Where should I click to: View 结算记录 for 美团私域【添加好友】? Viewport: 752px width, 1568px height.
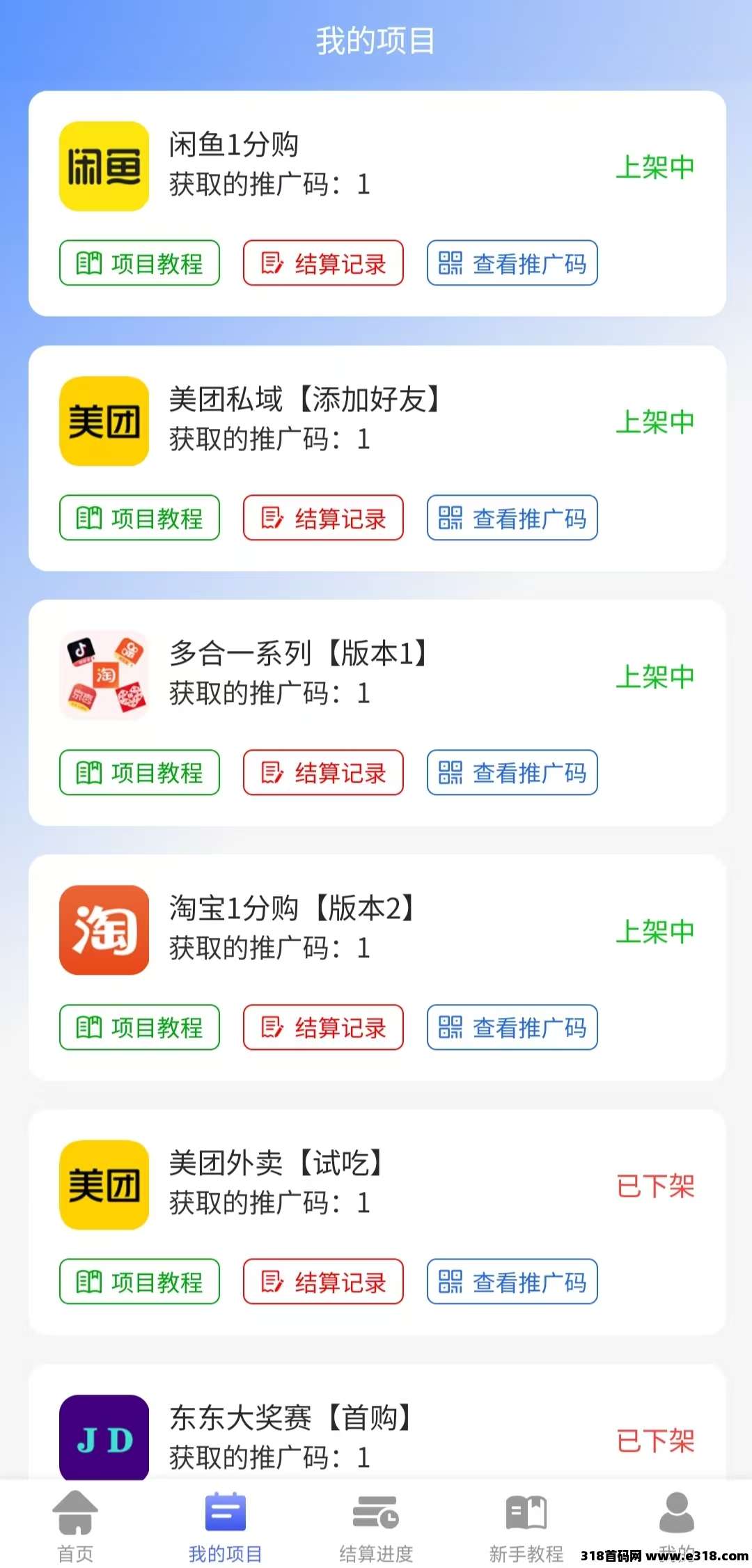pyautogui.click(x=323, y=518)
